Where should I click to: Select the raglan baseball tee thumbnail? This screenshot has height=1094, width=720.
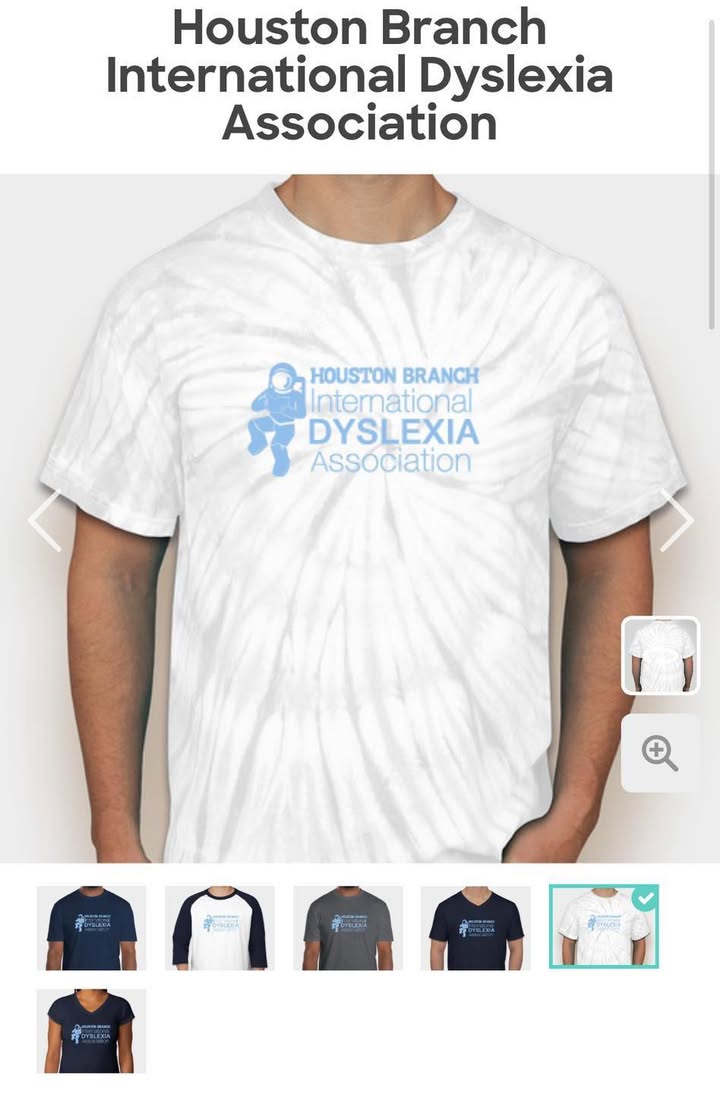[x=219, y=928]
